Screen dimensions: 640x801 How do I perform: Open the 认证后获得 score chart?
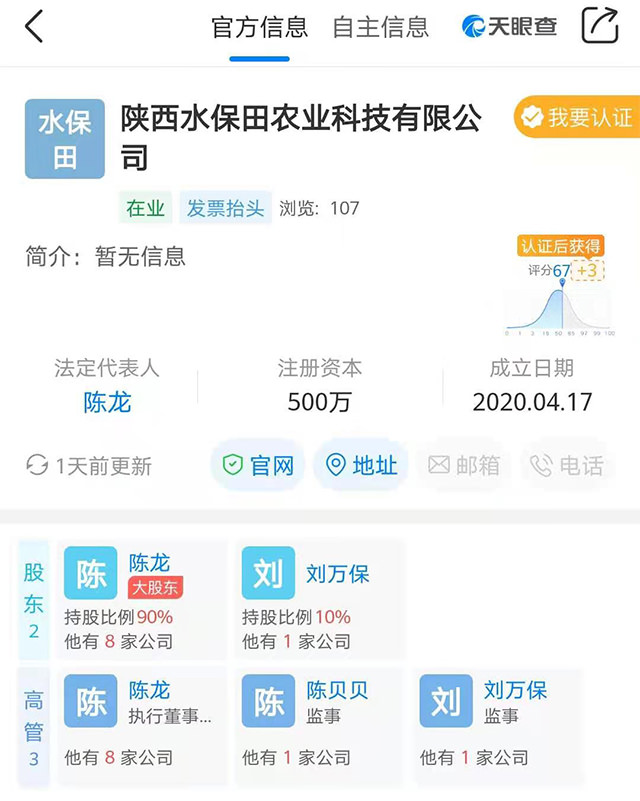point(560,288)
